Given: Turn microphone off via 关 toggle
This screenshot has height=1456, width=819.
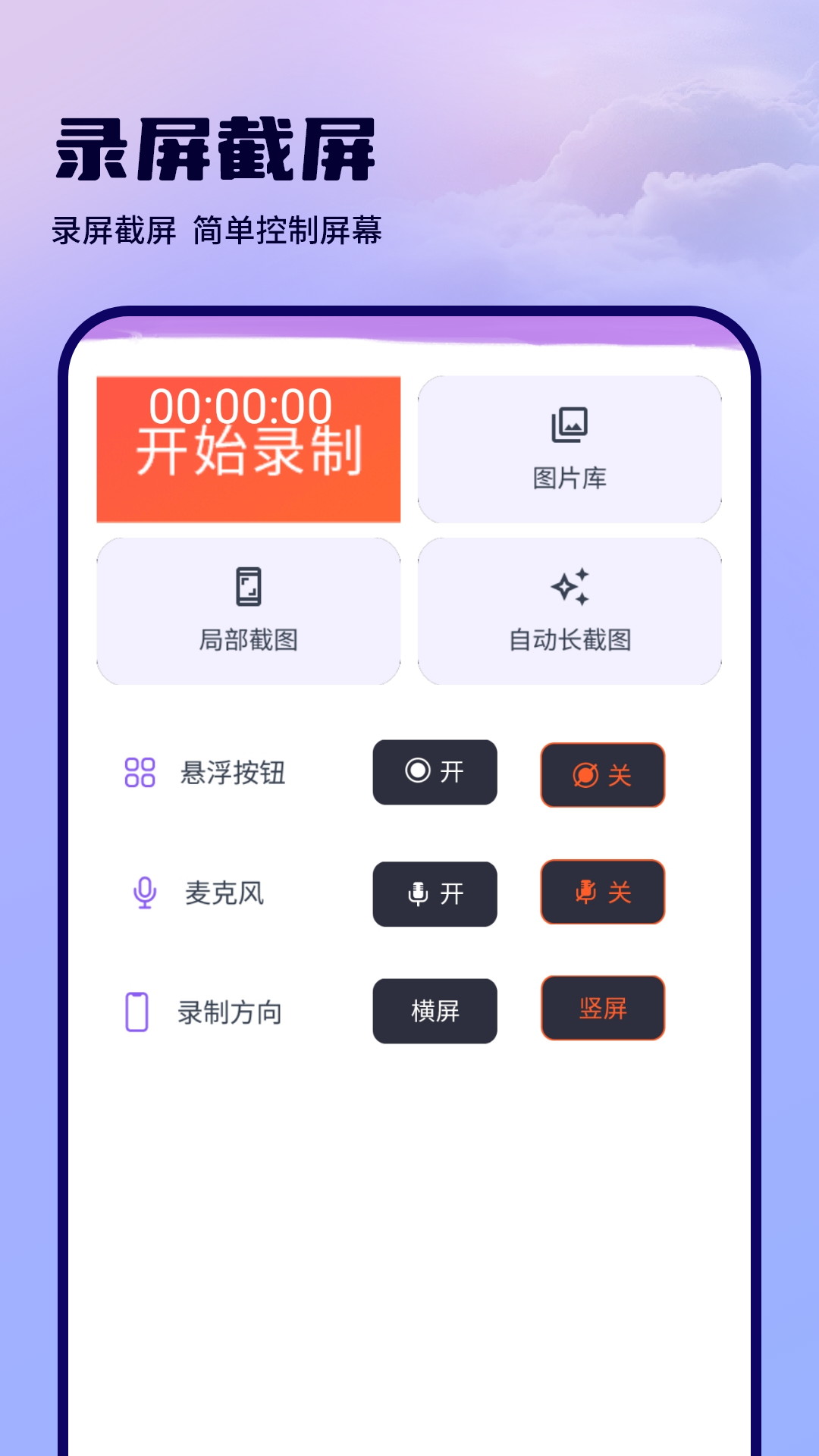Looking at the screenshot, I should coord(601,893).
